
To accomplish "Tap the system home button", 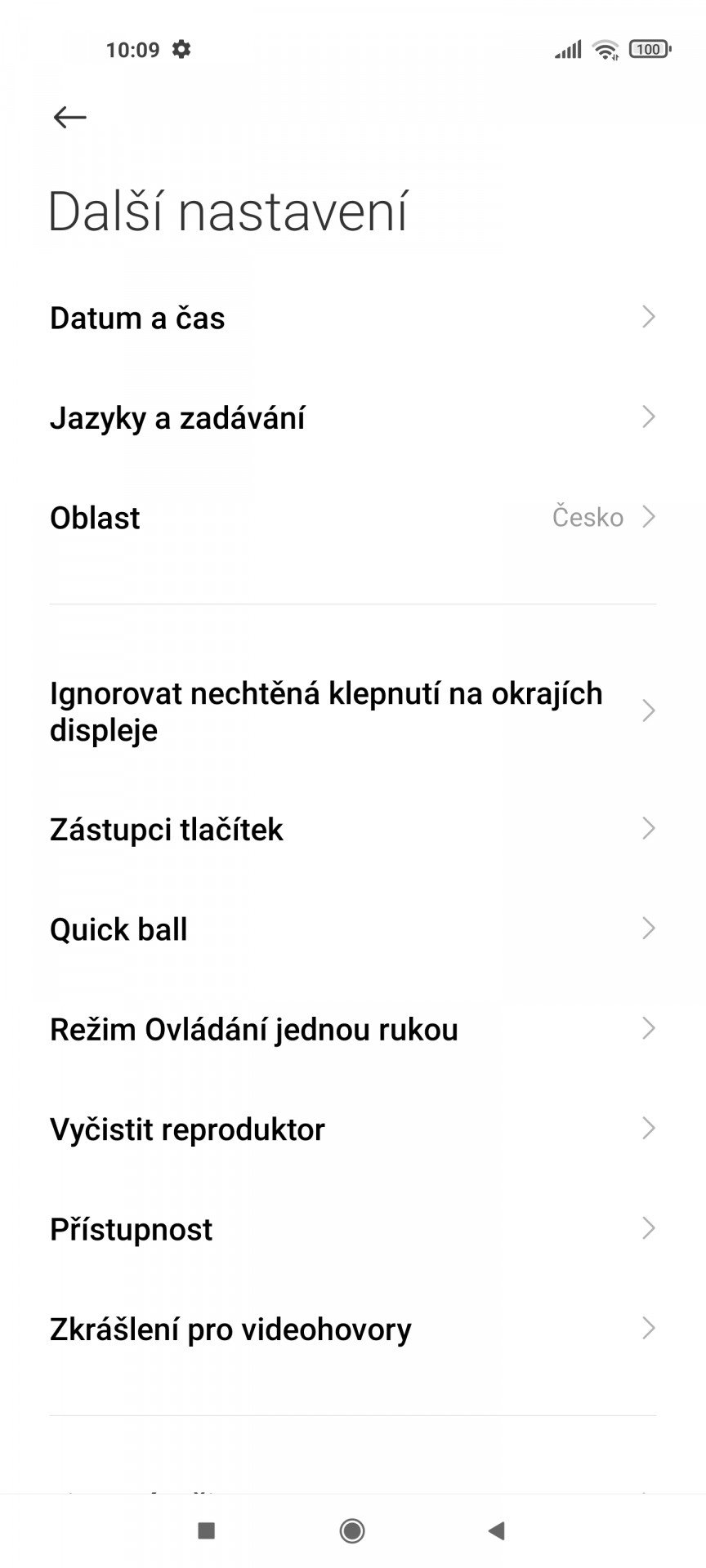I will (x=352, y=1530).
